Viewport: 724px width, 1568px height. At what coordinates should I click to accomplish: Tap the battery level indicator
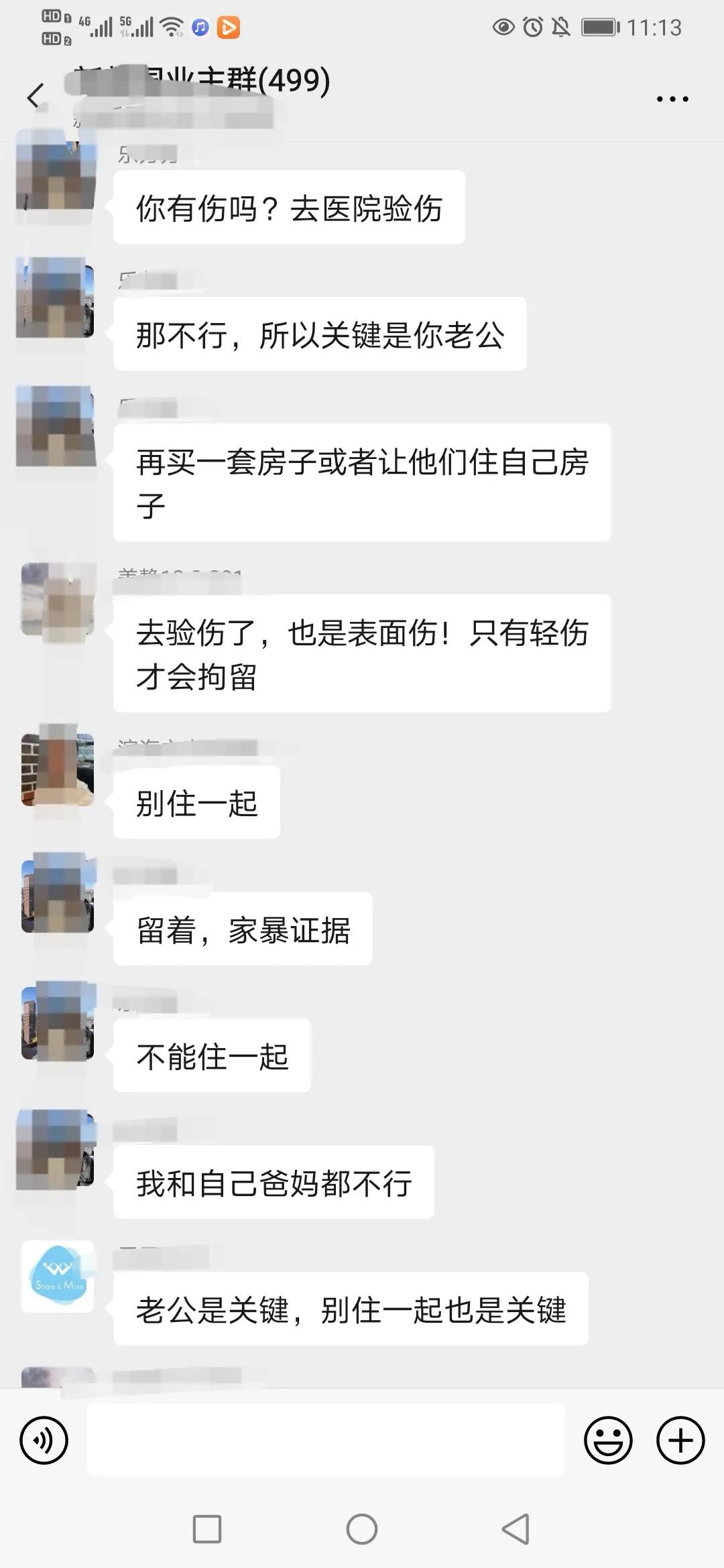click(x=600, y=27)
